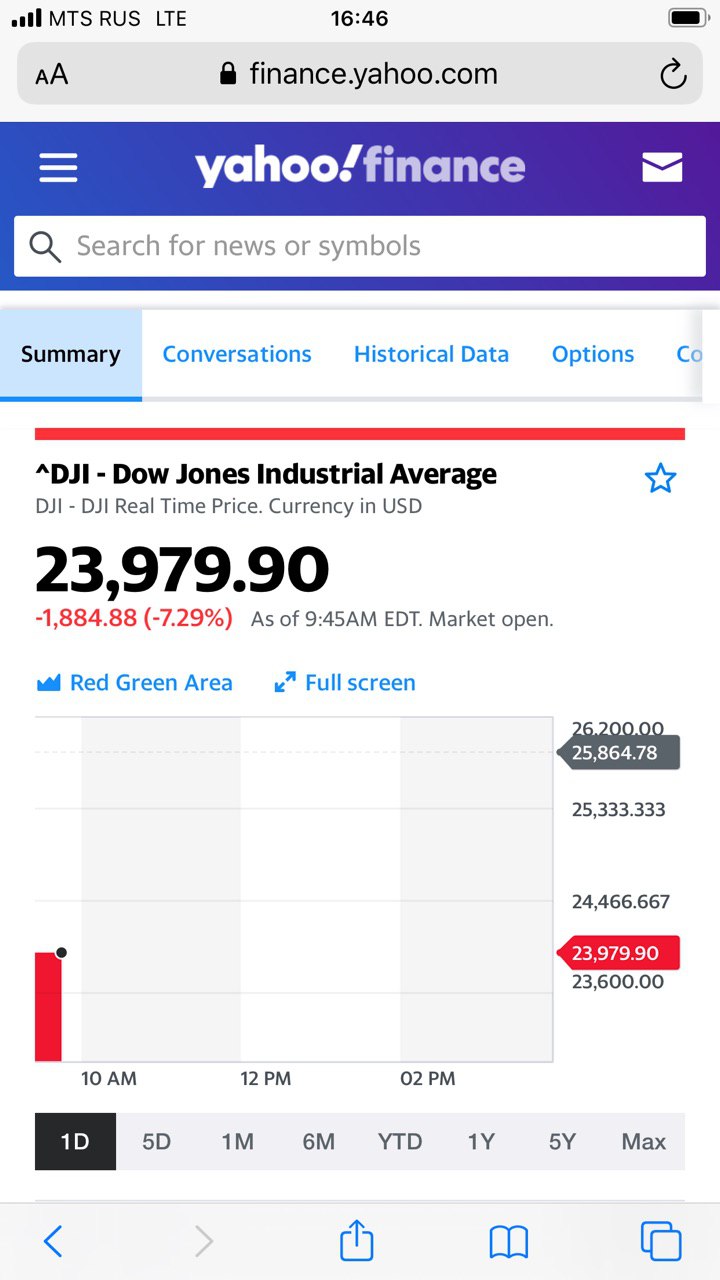This screenshot has height=1280, width=720.
Task: View the 5Y chart range
Action: [562, 1141]
